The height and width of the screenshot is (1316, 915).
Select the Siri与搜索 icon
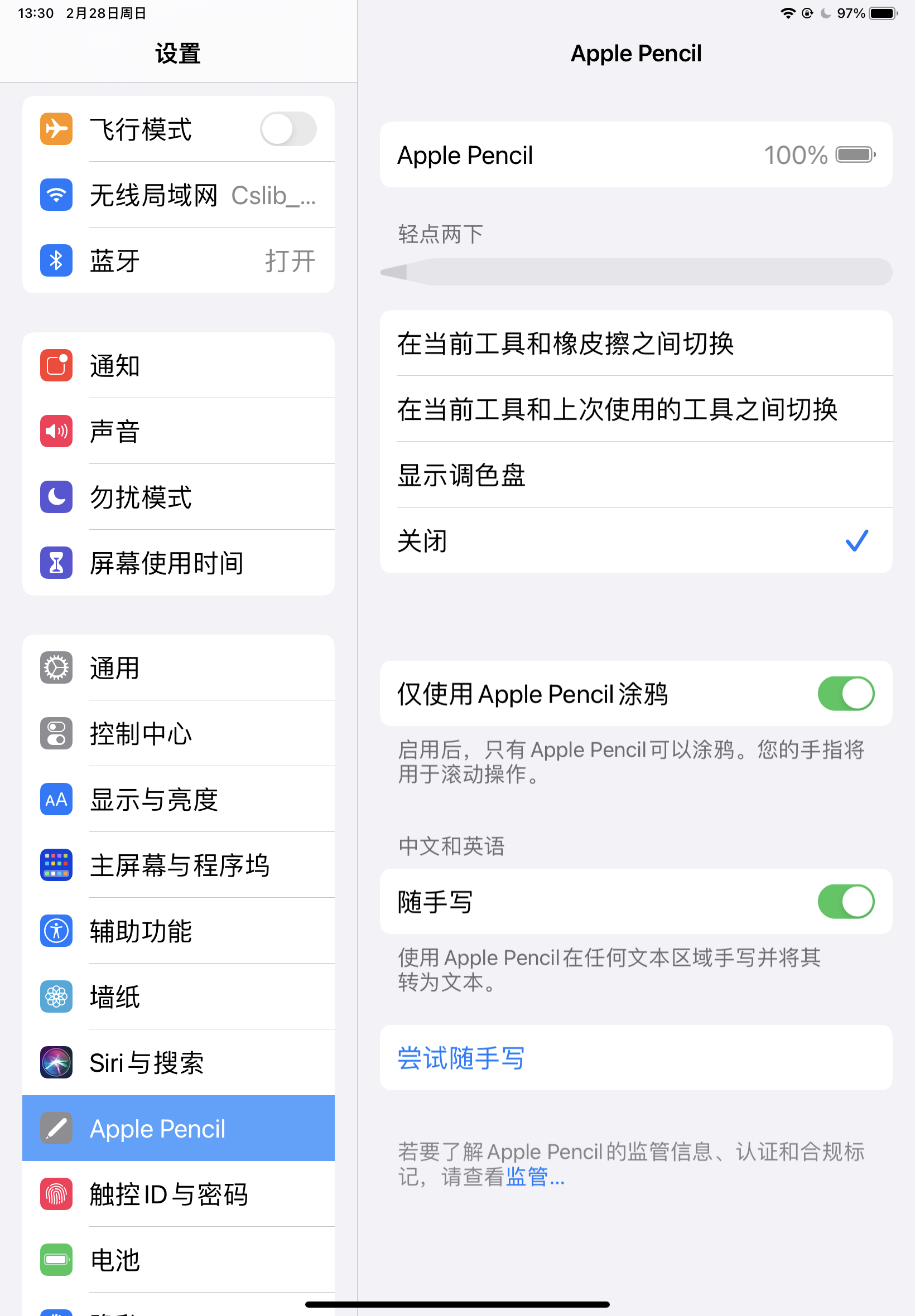56,1062
